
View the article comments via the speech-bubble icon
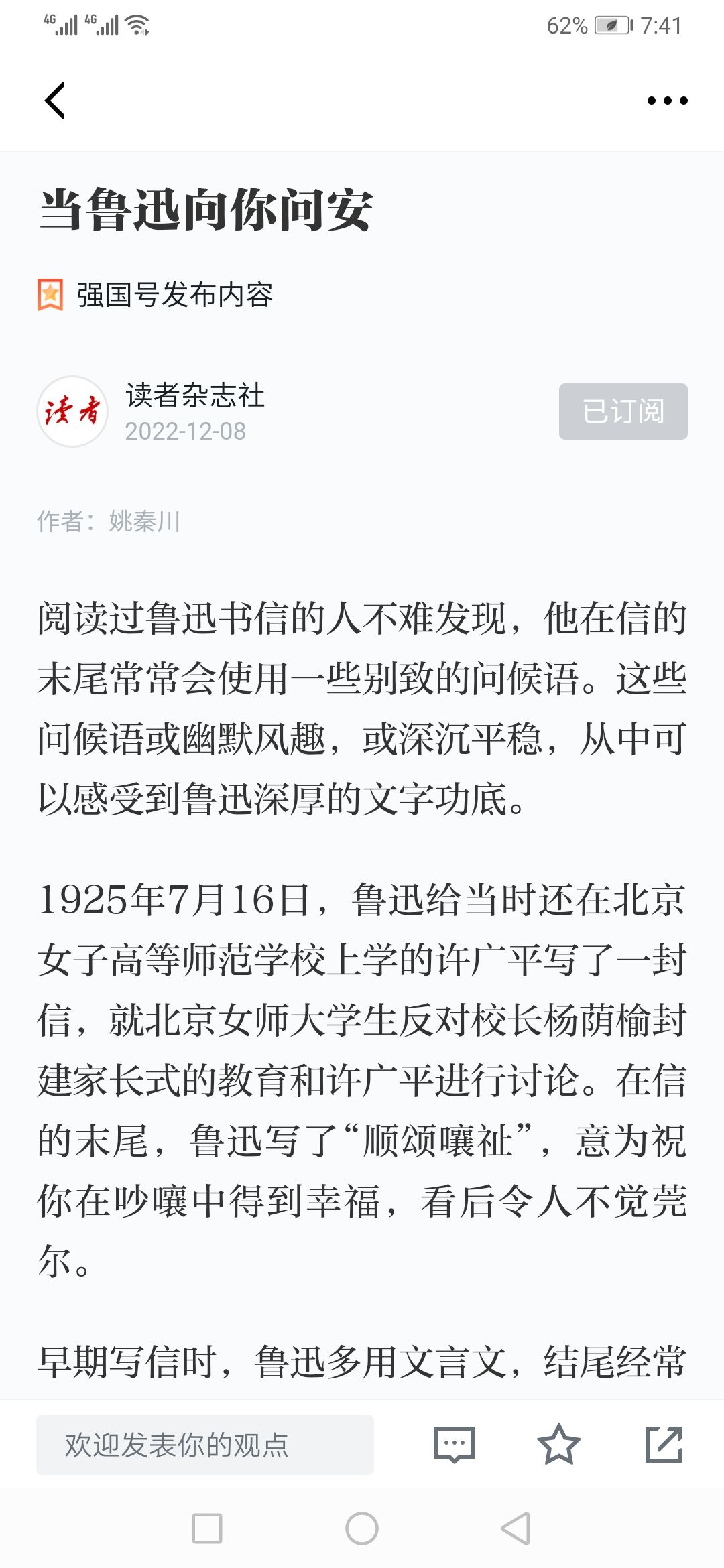[x=455, y=1445]
